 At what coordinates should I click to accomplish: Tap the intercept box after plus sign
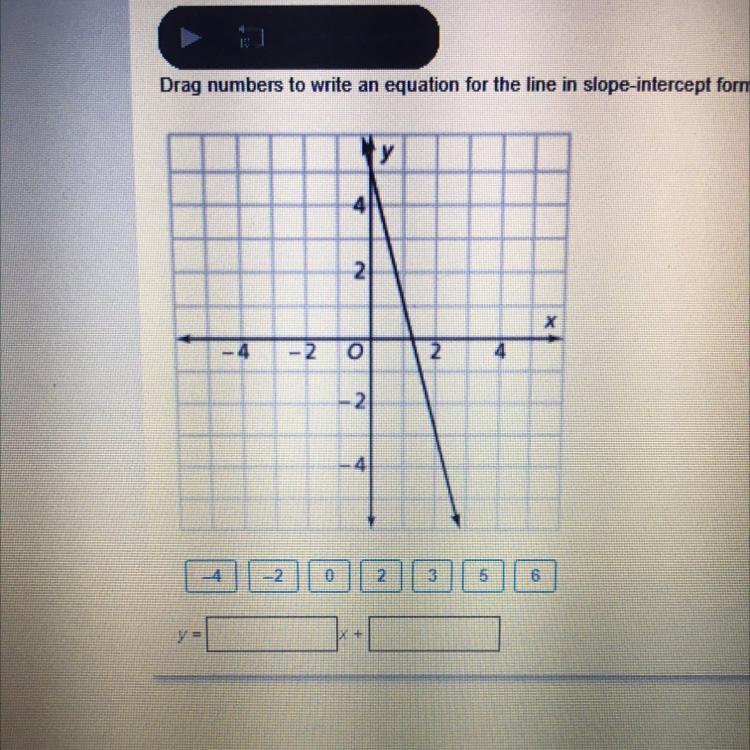[434, 634]
